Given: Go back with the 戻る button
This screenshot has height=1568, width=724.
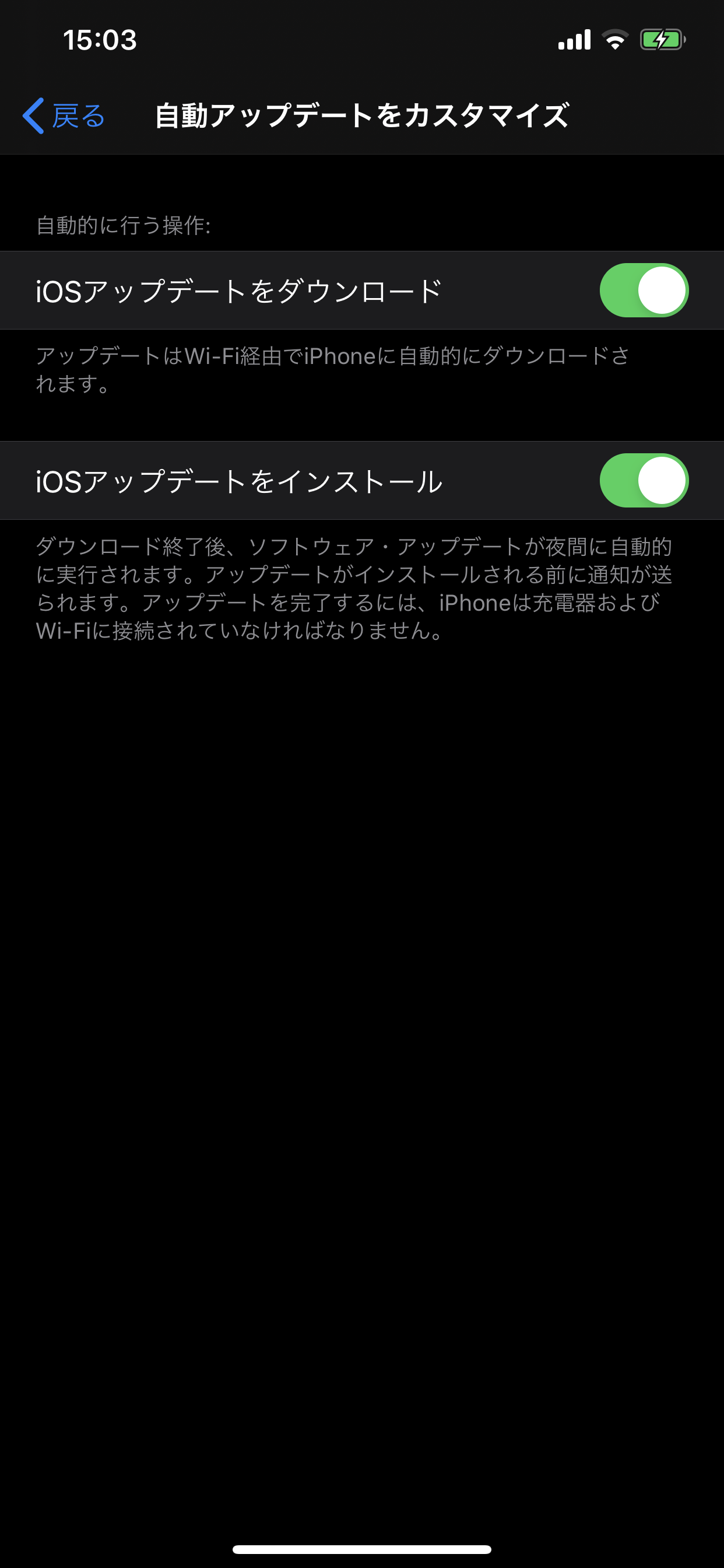Looking at the screenshot, I should (x=64, y=116).
